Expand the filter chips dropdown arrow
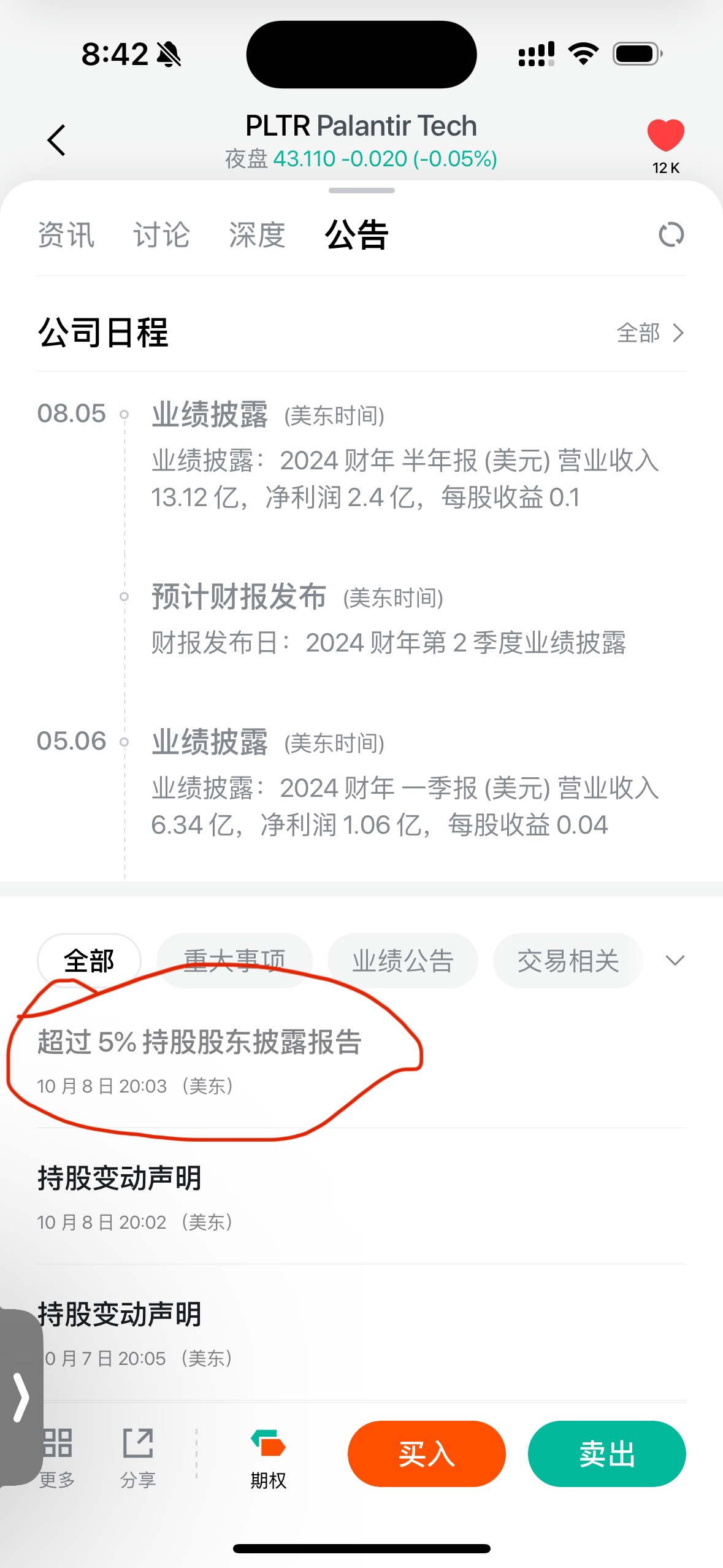The height and width of the screenshot is (1568, 723). point(675,961)
